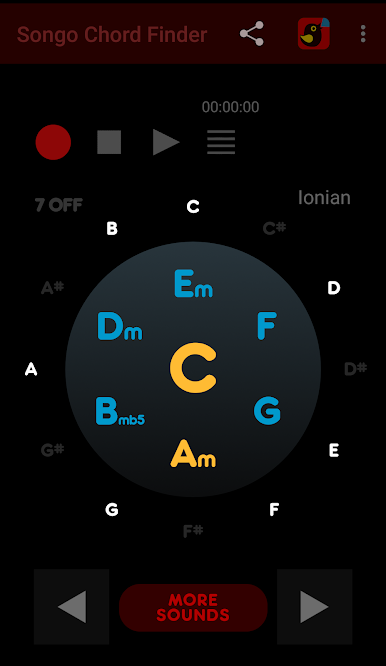This screenshot has width=386, height=666.
Task: Select the F# key on outer ring
Action: coord(193,531)
